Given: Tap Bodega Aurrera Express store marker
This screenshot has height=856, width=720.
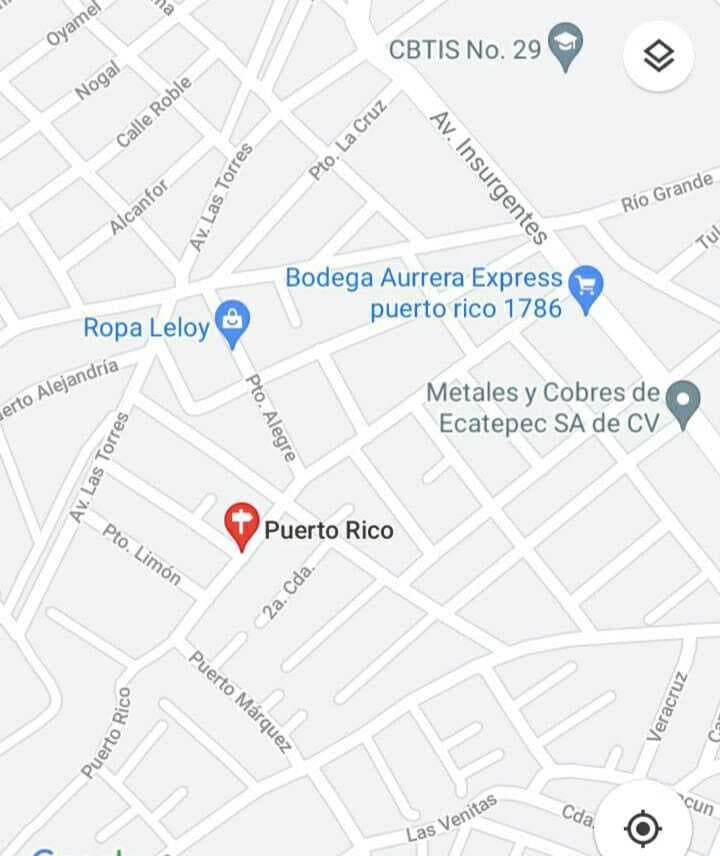Looking at the screenshot, I should [x=586, y=288].
